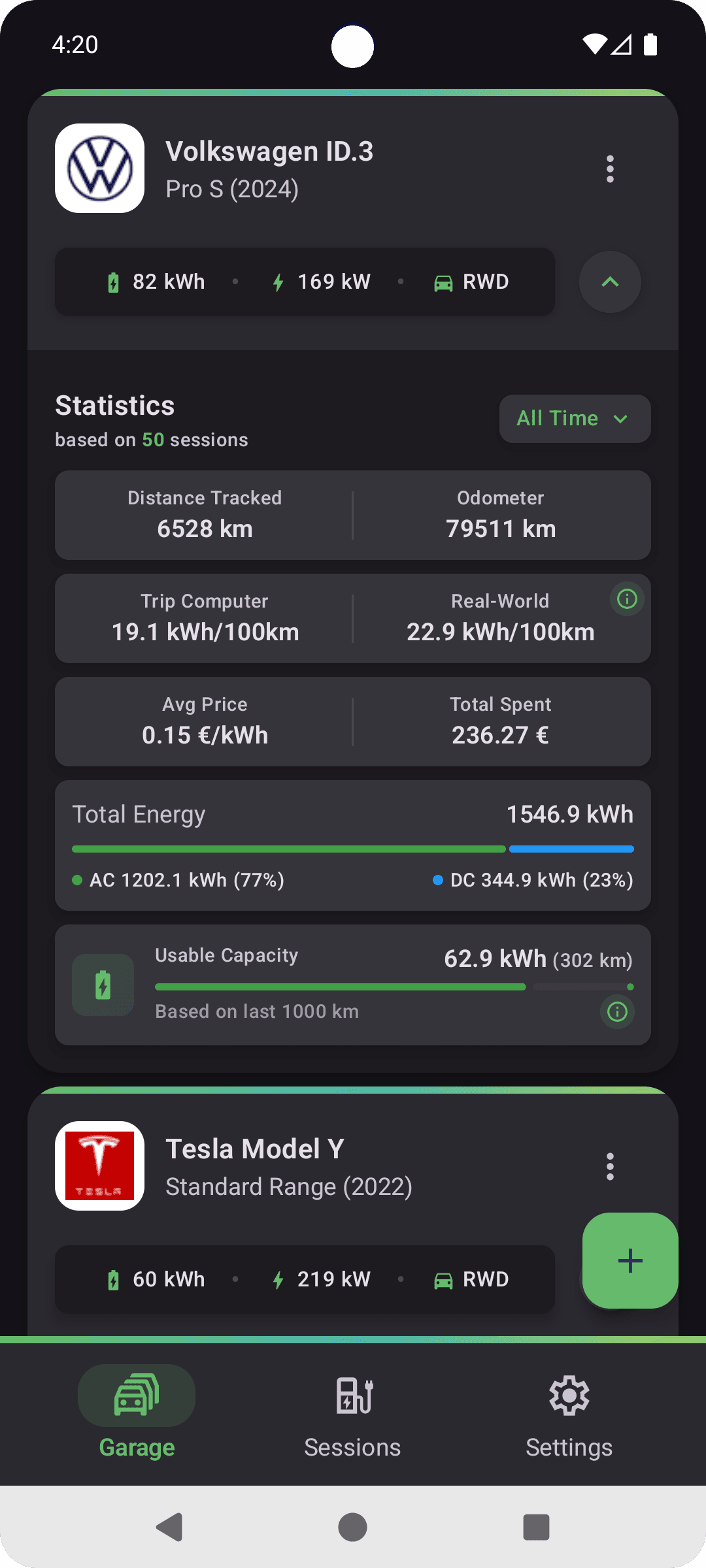Open the options menu for Tesla Model Y

pyautogui.click(x=609, y=1166)
